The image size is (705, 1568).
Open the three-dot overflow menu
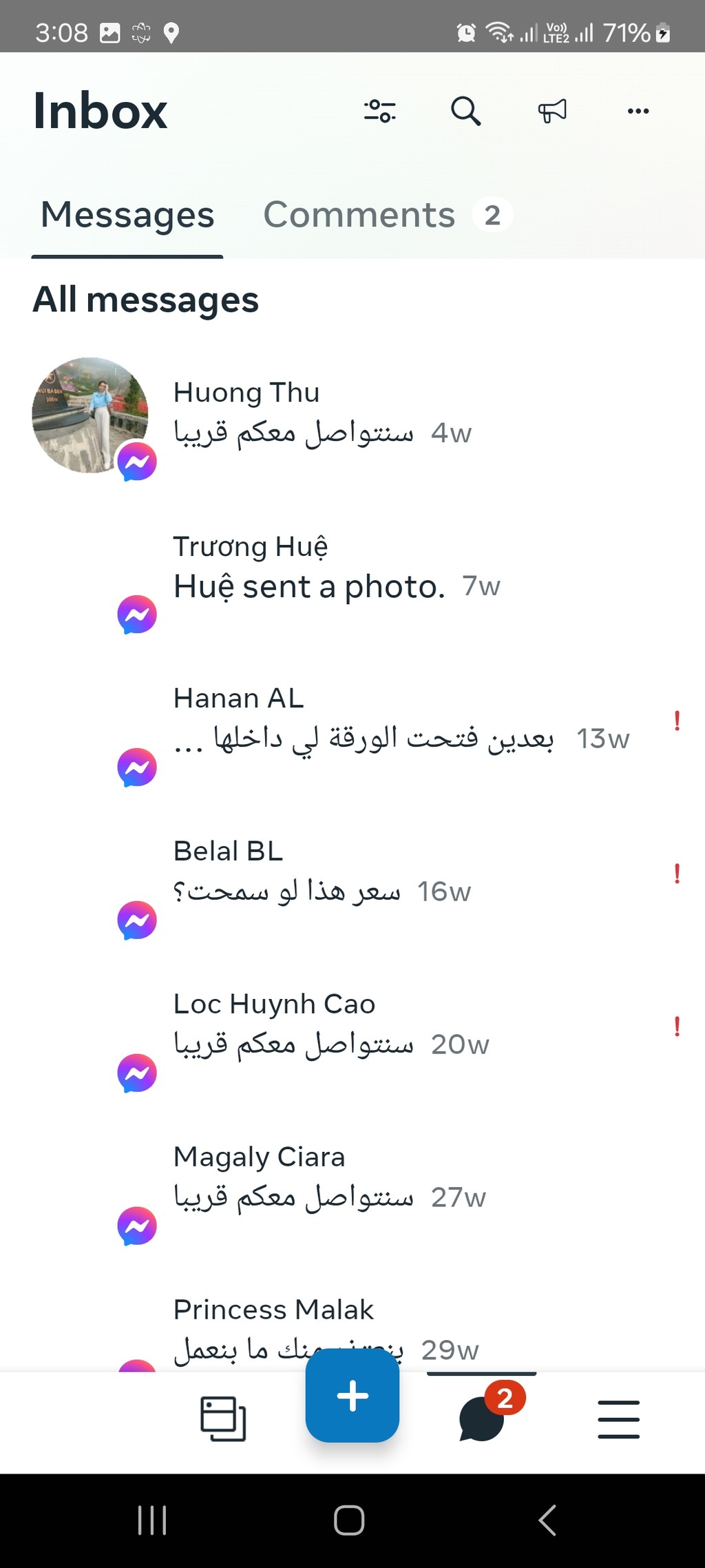pos(638,111)
